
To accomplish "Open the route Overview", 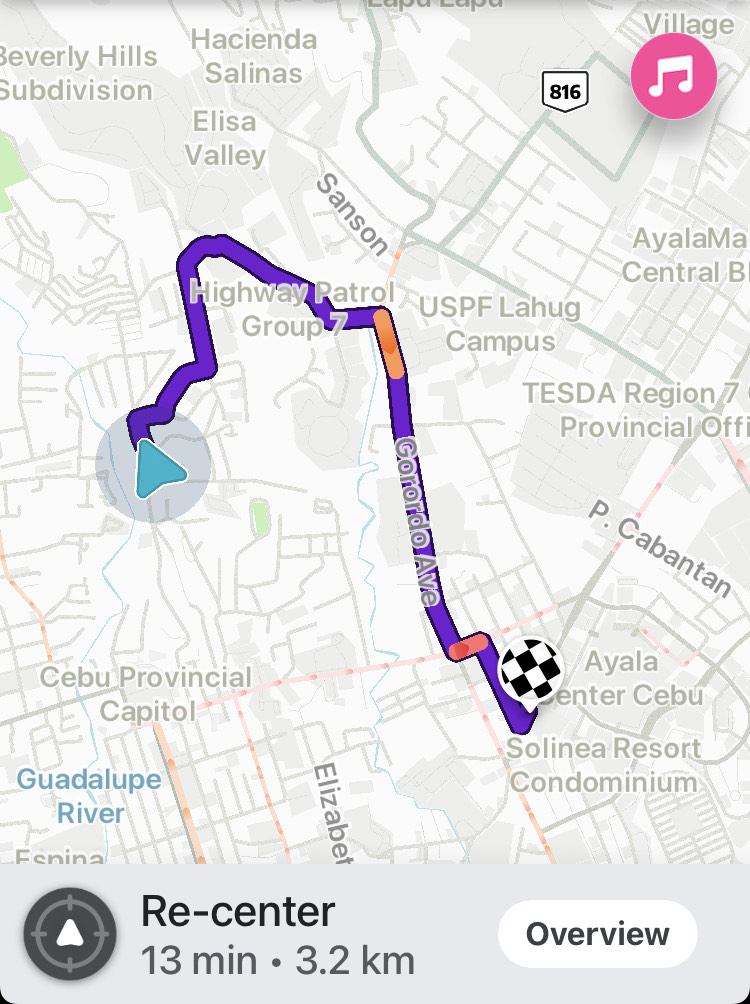I will tap(597, 934).
